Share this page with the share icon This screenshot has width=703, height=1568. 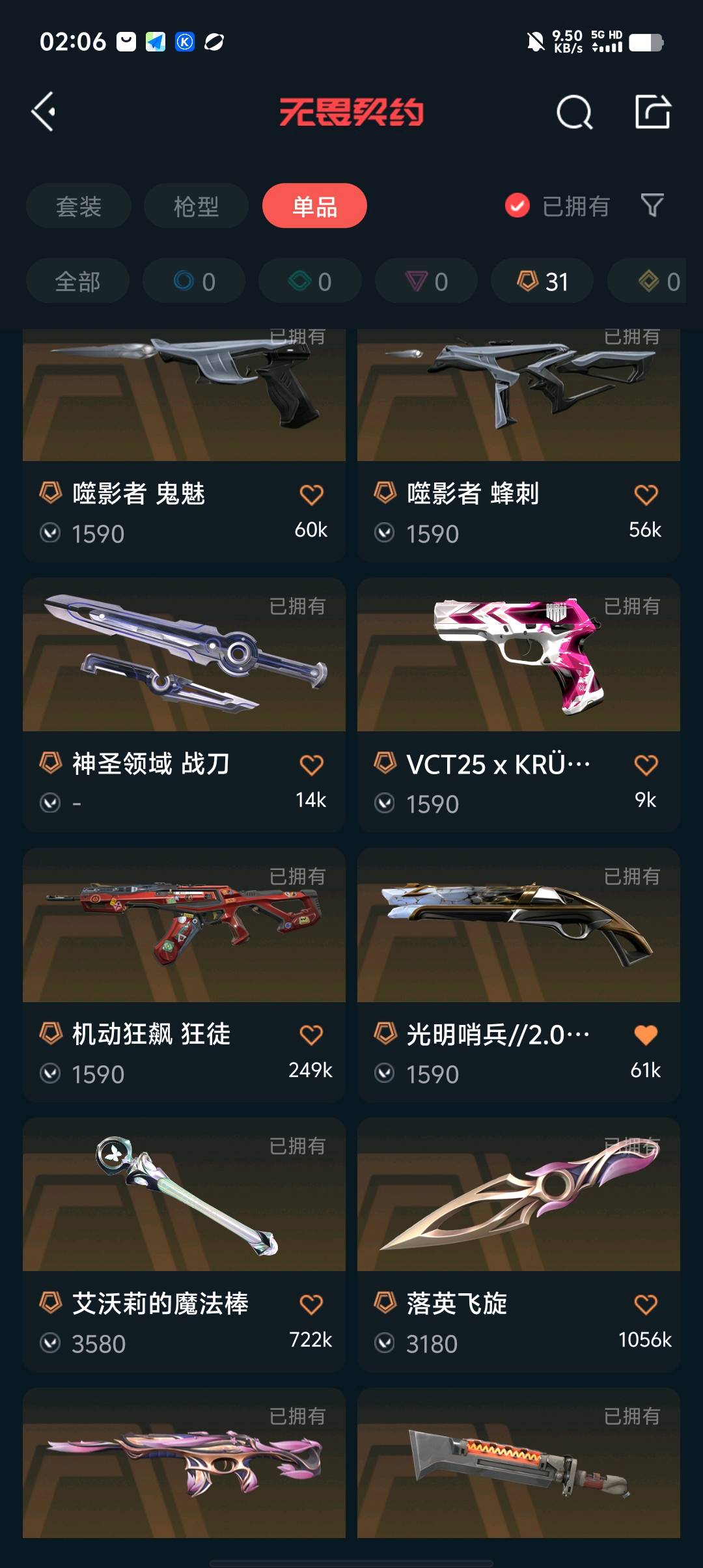click(653, 112)
